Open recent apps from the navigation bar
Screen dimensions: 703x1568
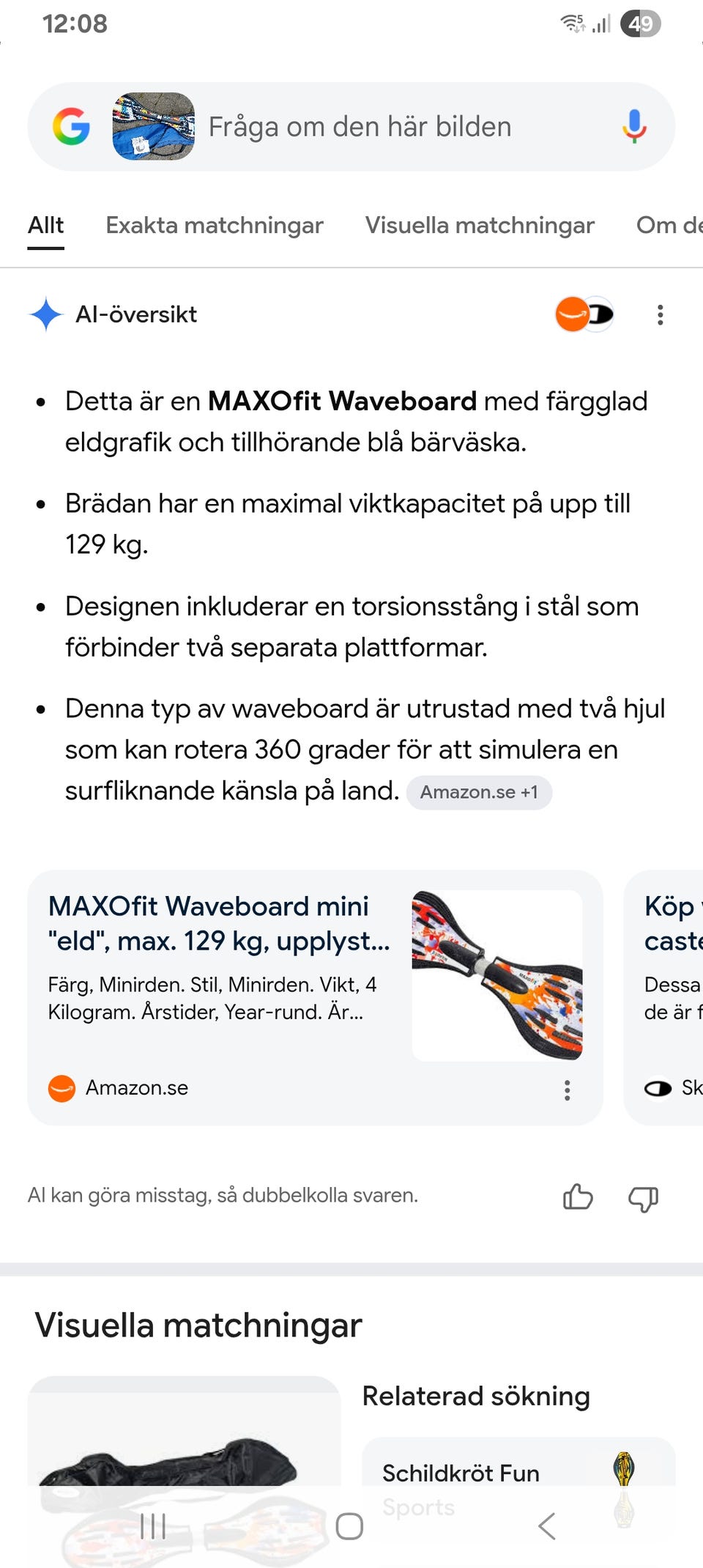153,1526
